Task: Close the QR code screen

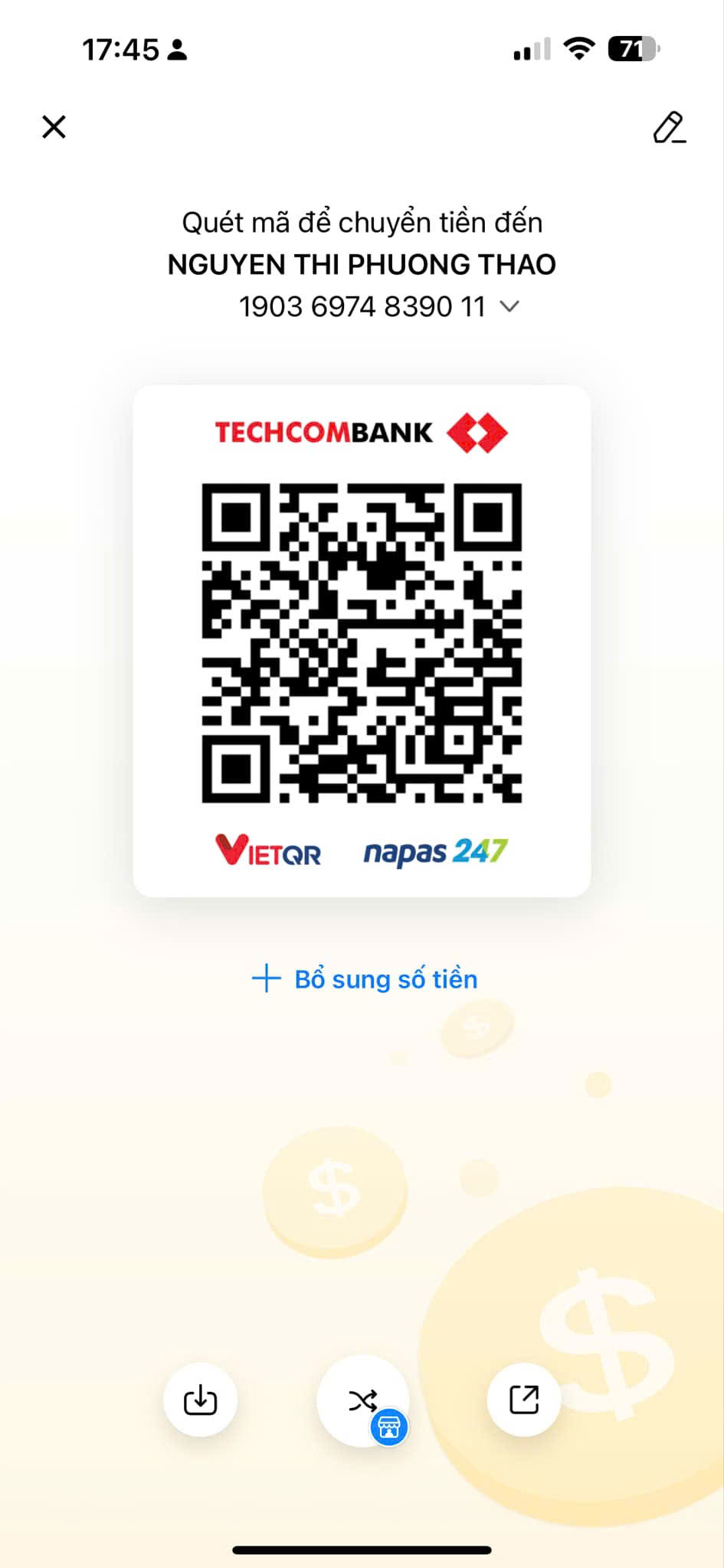Action: point(54,127)
